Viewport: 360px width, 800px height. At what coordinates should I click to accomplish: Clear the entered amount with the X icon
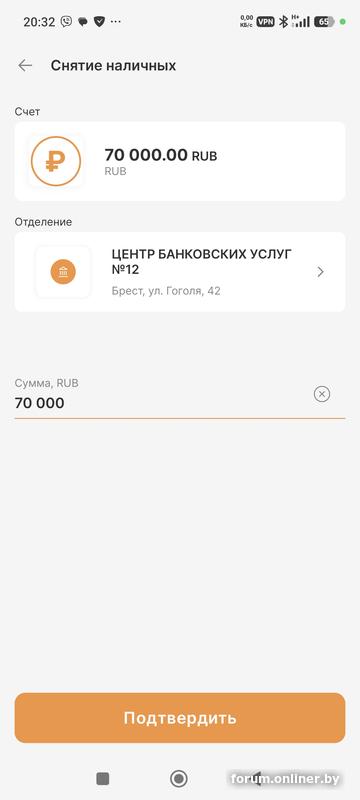pos(322,394)
